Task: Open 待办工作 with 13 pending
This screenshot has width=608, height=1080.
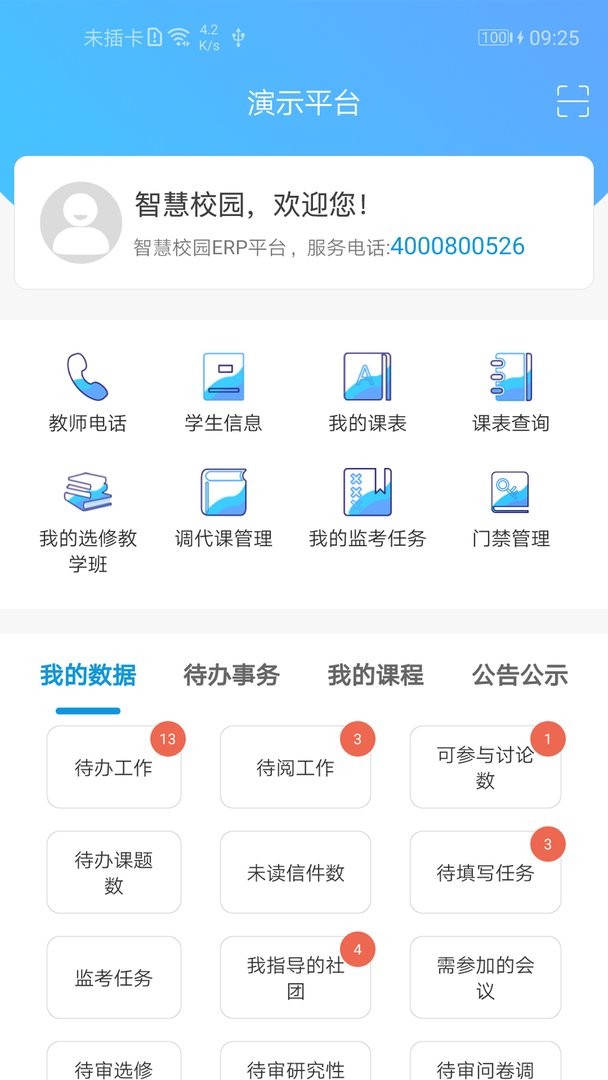Action: click(114, 768)
